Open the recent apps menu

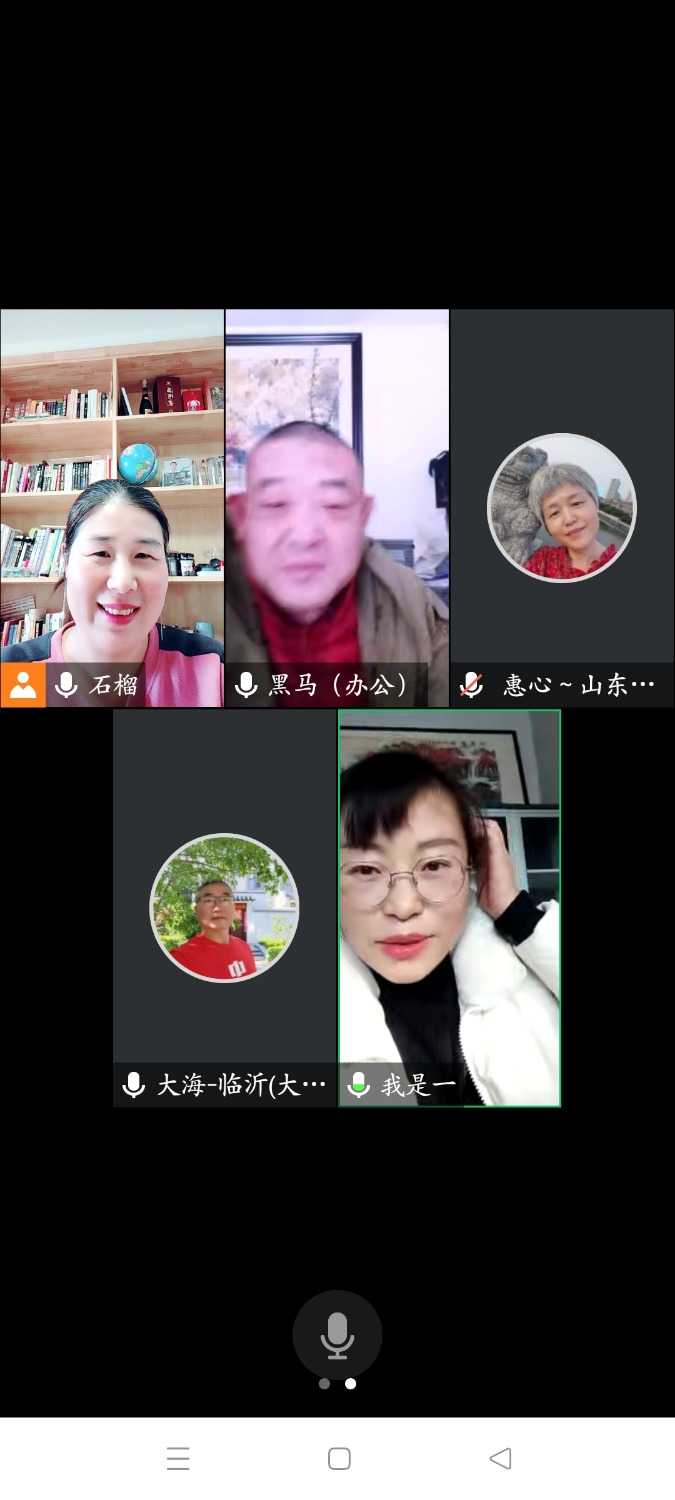(178, 1459)
